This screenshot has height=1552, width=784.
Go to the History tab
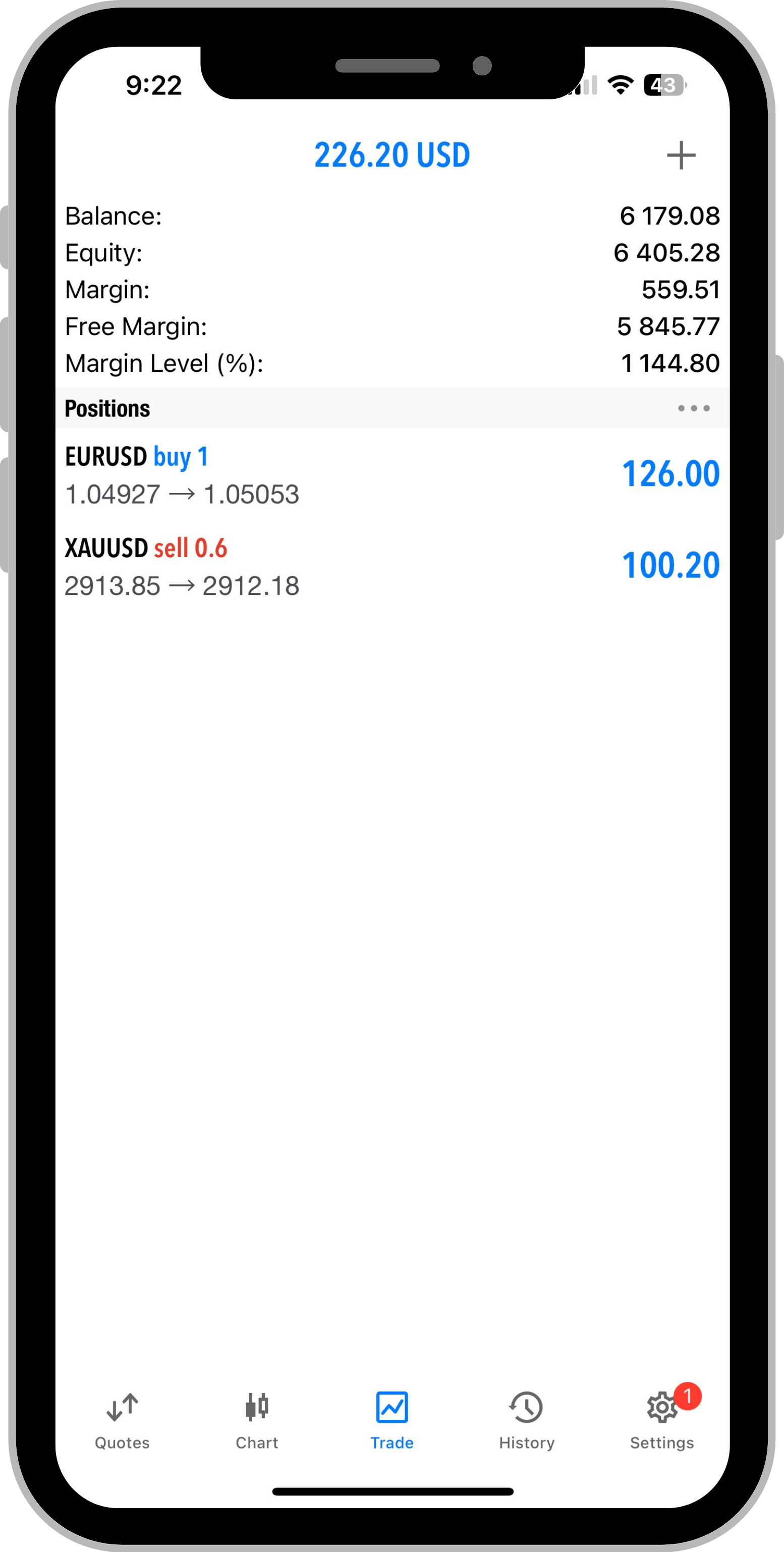(x=527, y=1421)
